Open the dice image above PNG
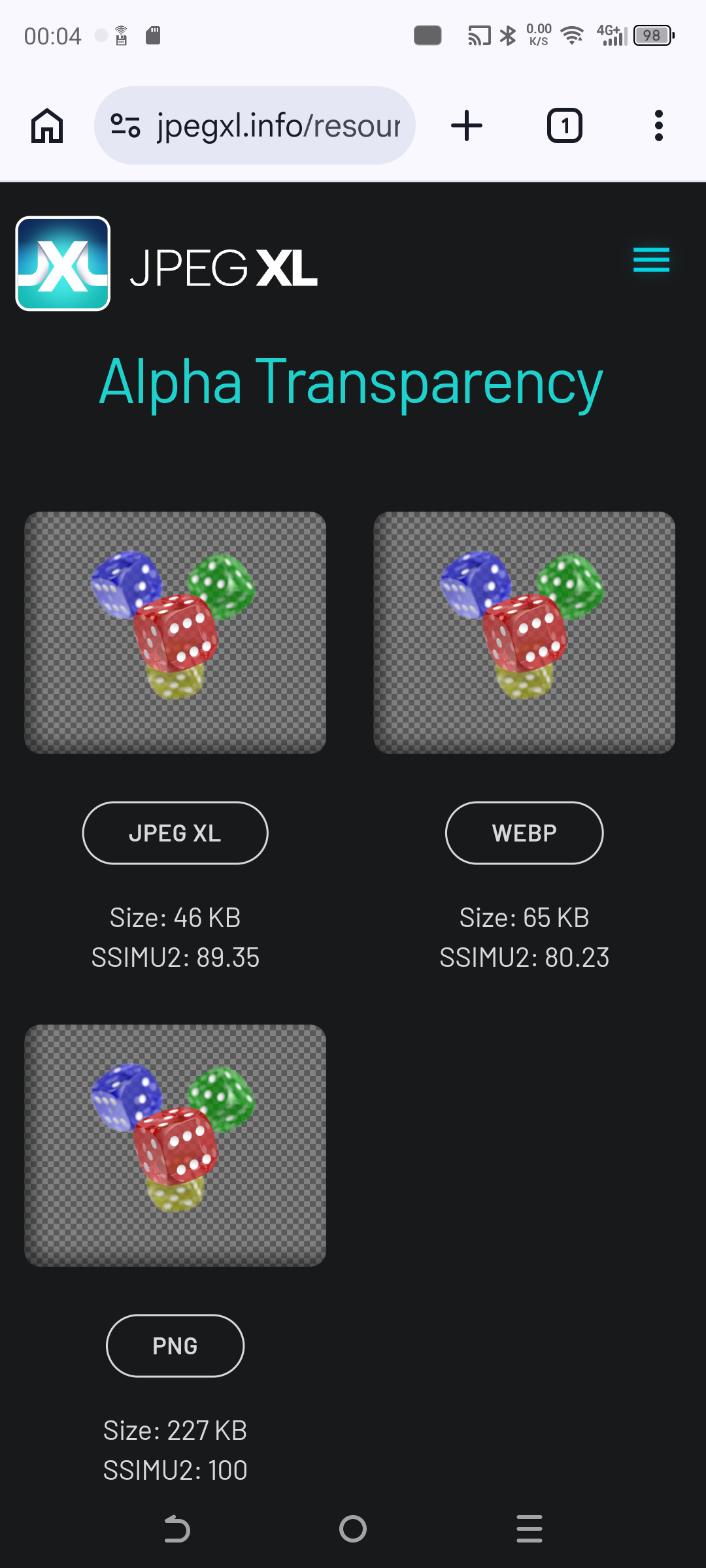The width and height of the screenshot is (706, 1568). pyautogui.click(x=175, y=1145)
